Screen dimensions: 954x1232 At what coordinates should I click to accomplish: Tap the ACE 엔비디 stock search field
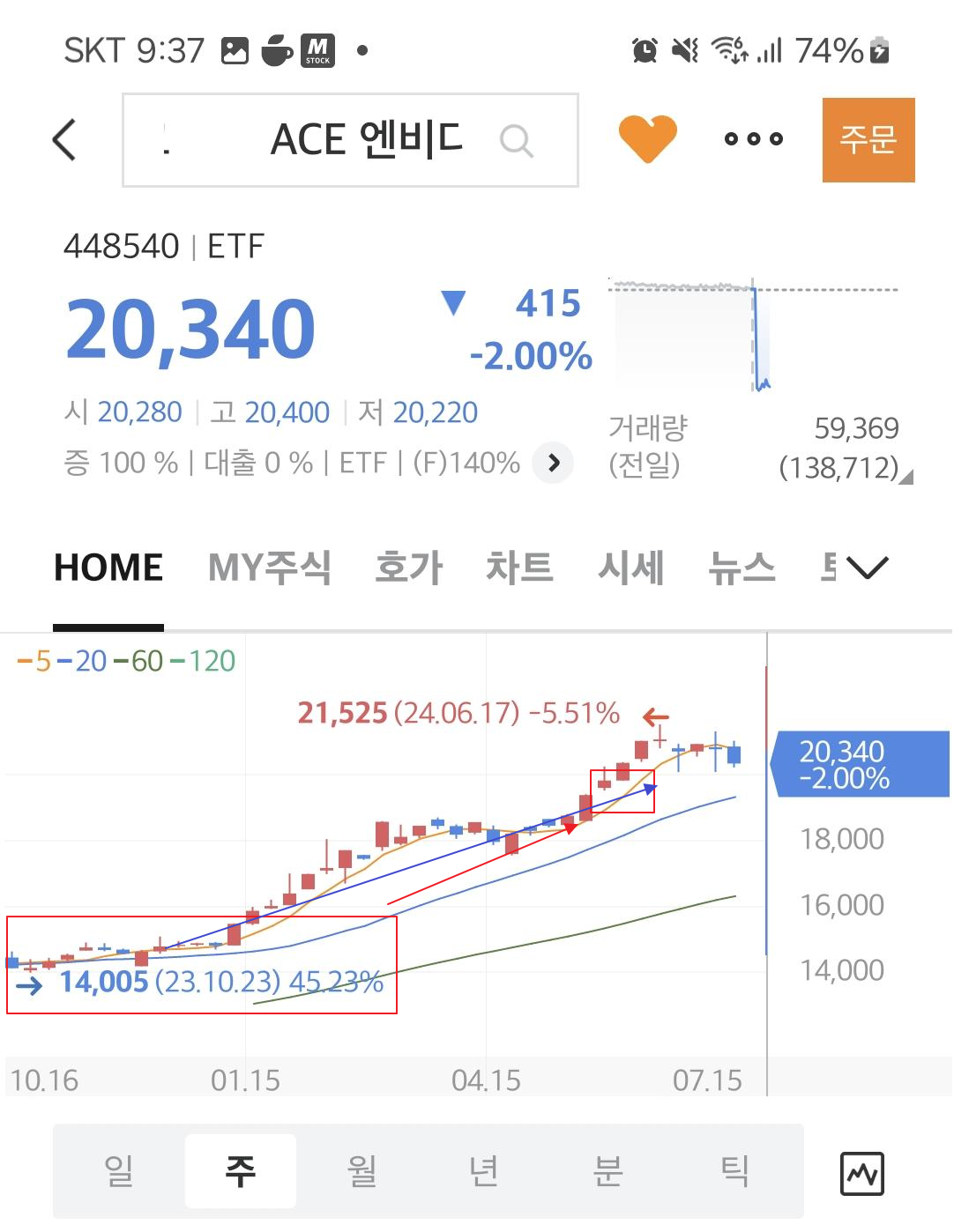click(x=350, y=140)
